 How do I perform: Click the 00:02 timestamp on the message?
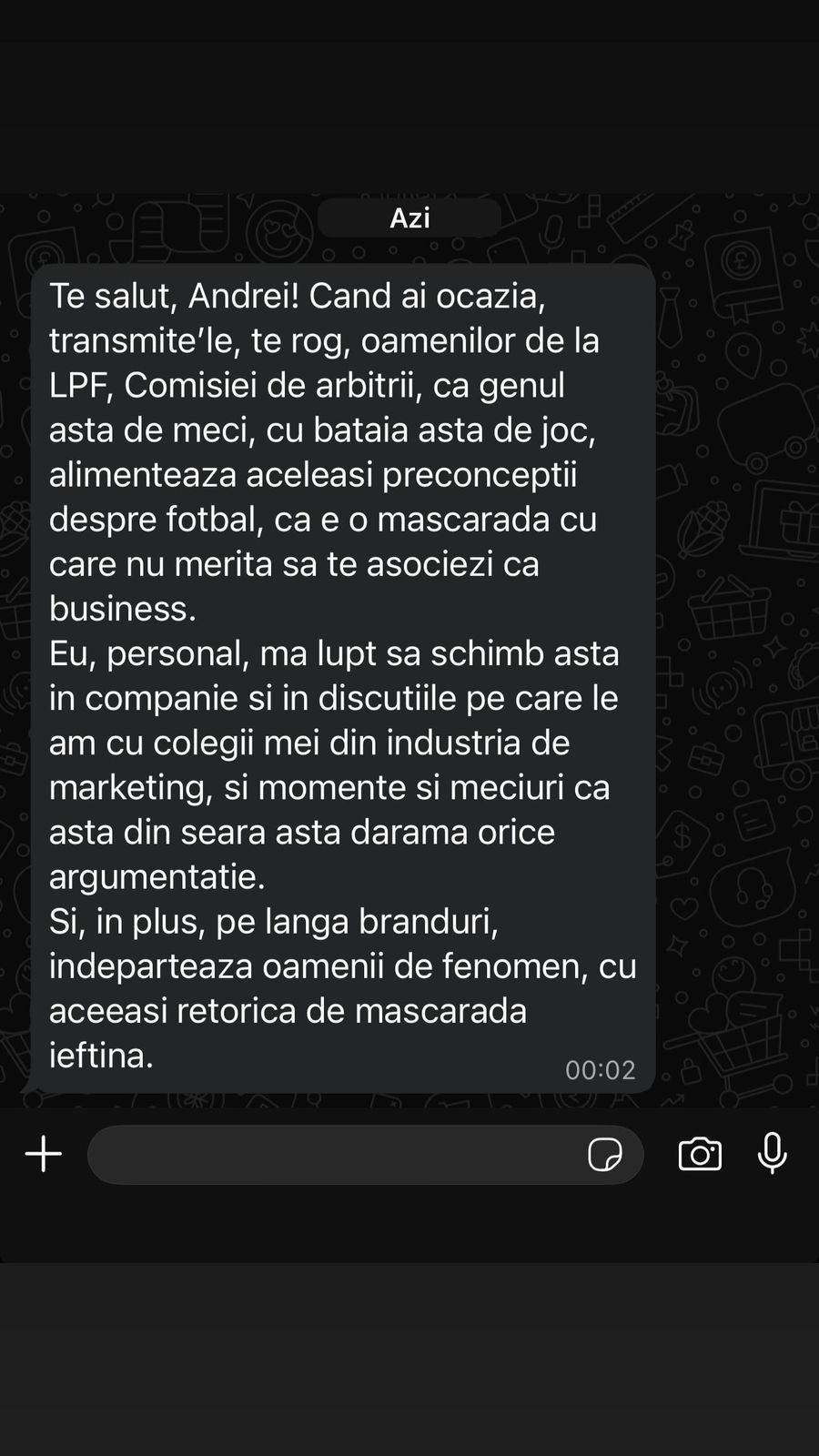[600, 1070]
